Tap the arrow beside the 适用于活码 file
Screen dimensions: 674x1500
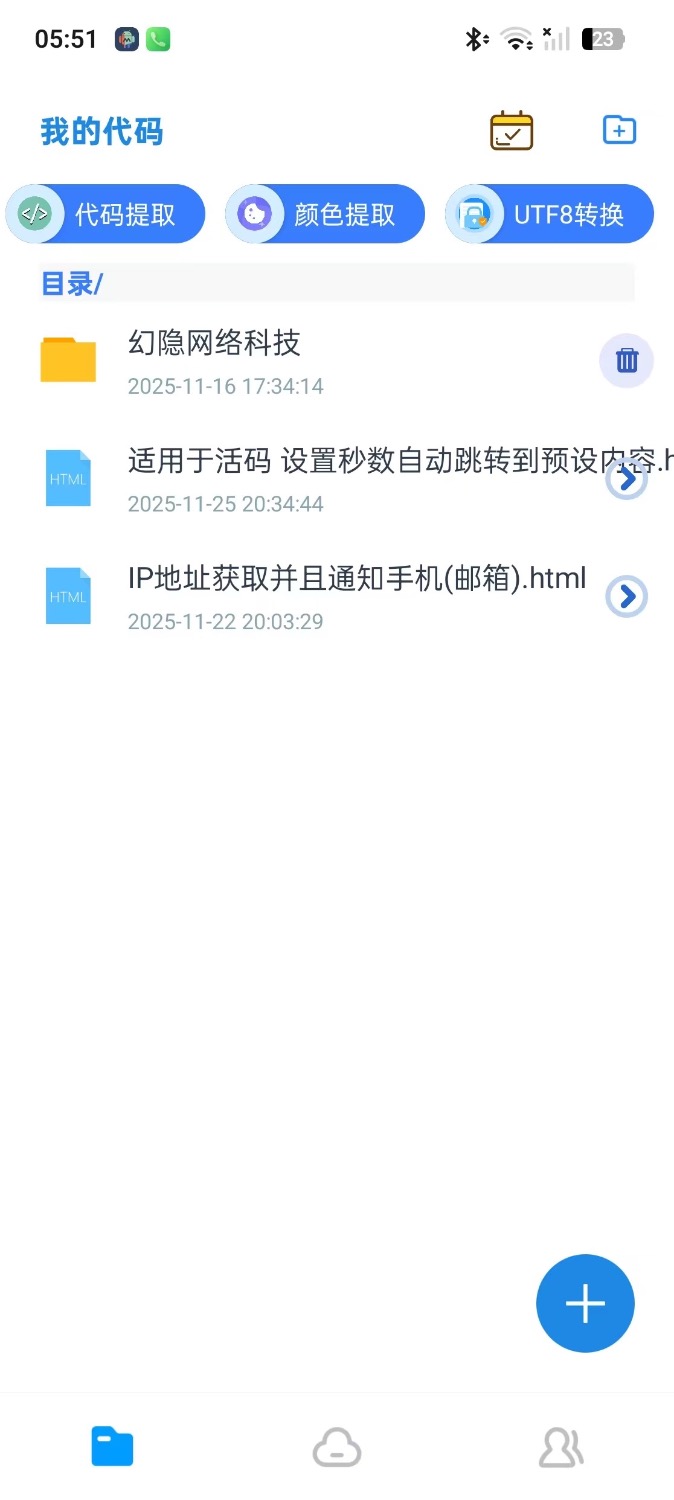click(x=627, y=480)
